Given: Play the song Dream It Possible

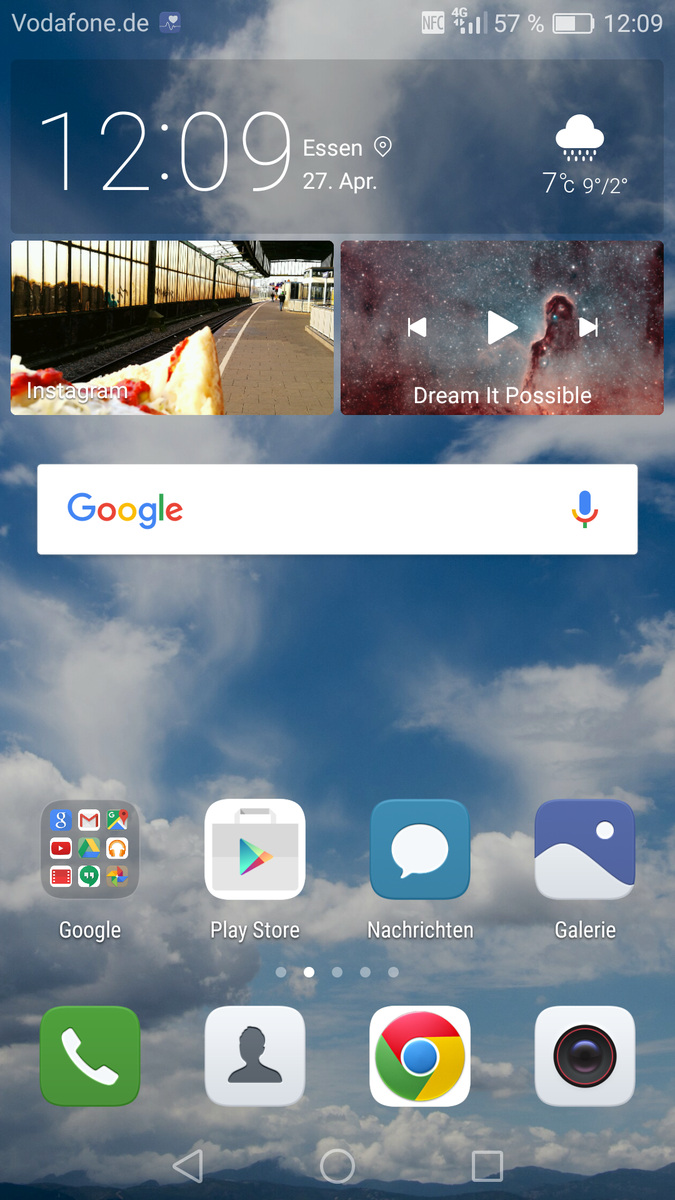Looking at the screenshot, I should [x=502, y=327].
